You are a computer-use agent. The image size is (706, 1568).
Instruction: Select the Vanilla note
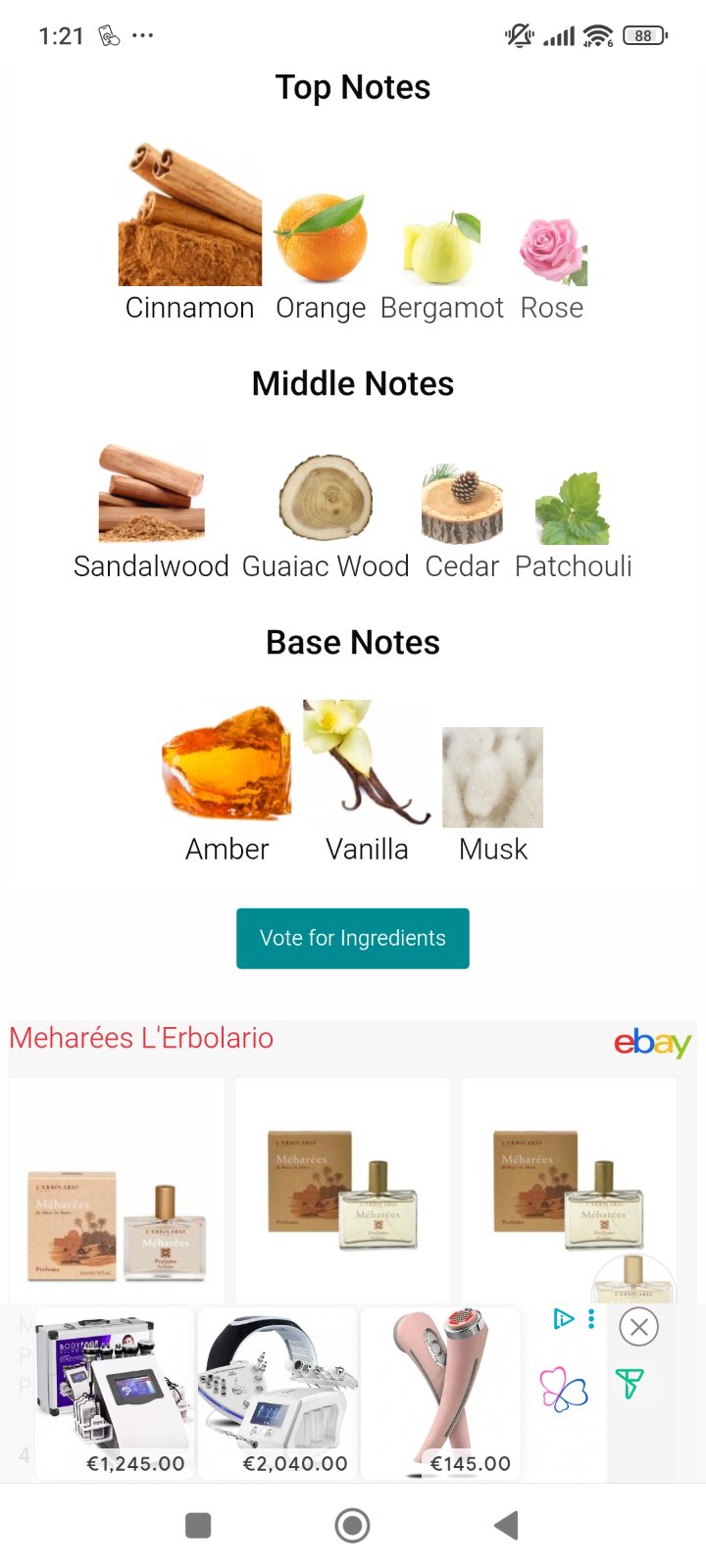367,763
